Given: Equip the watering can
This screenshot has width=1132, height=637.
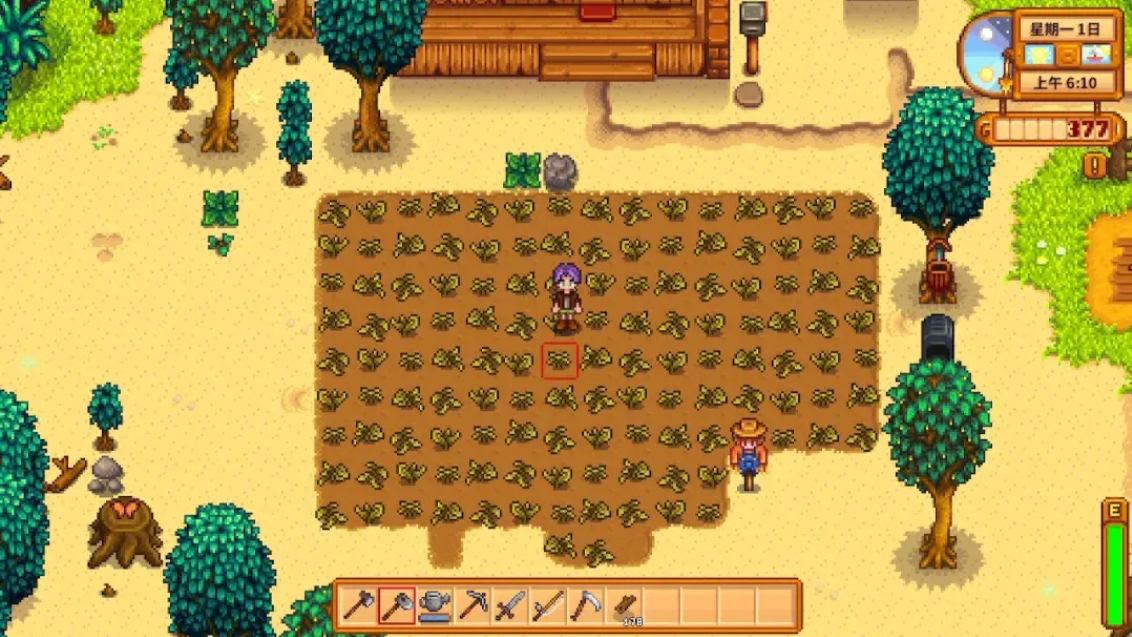Looking at the screenshot, I should click(435, 605).
